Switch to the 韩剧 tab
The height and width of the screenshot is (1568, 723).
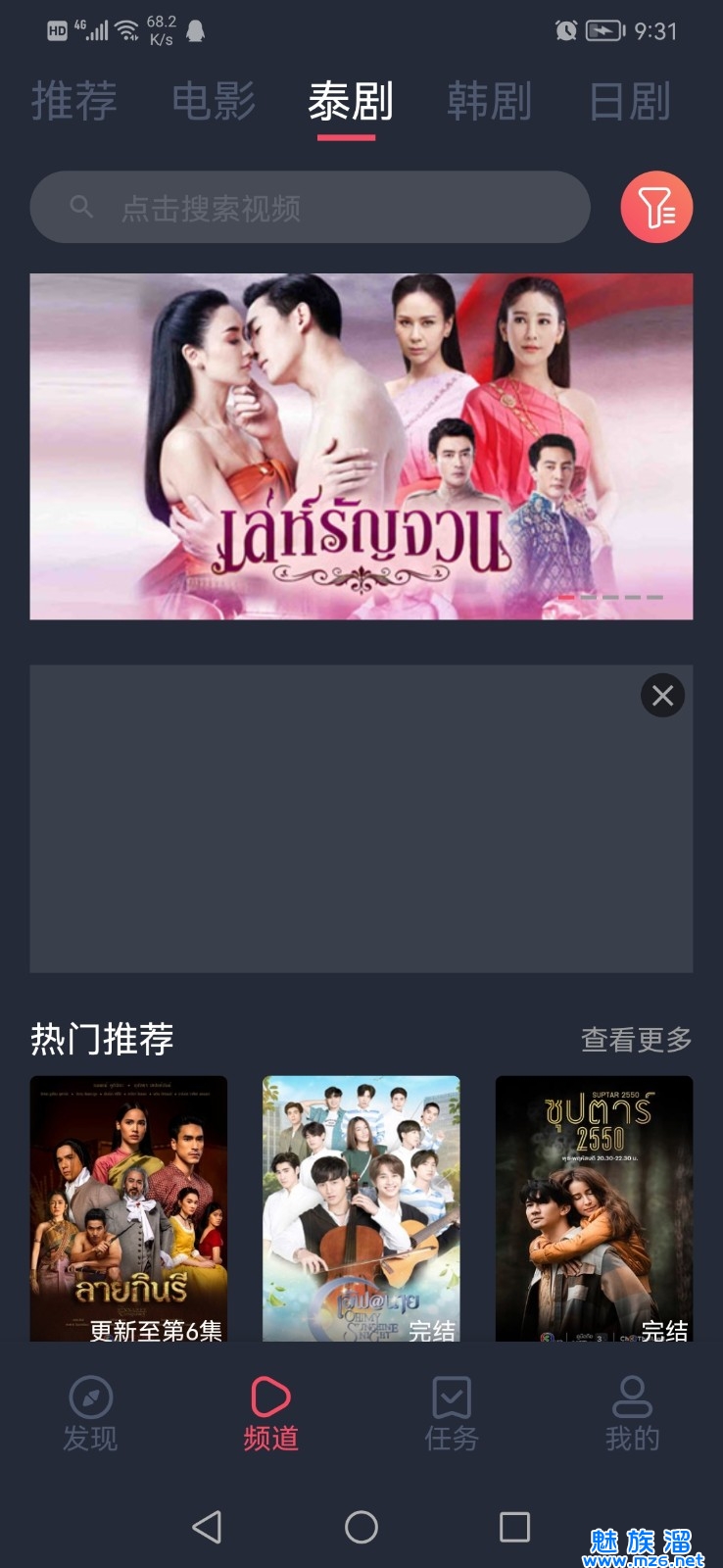point(489,101)
